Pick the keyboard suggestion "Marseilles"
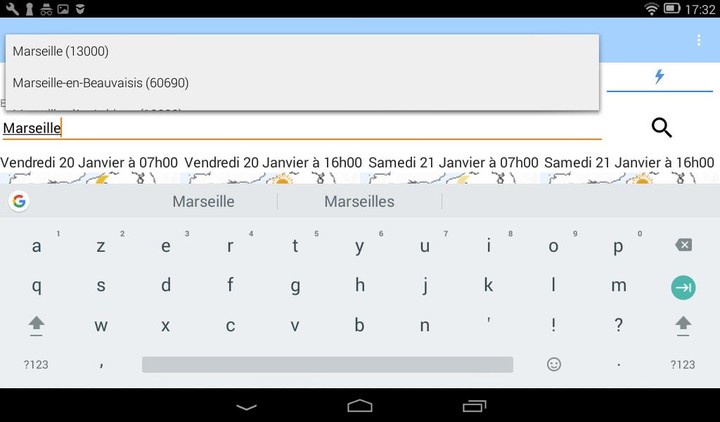 point(359,201)
